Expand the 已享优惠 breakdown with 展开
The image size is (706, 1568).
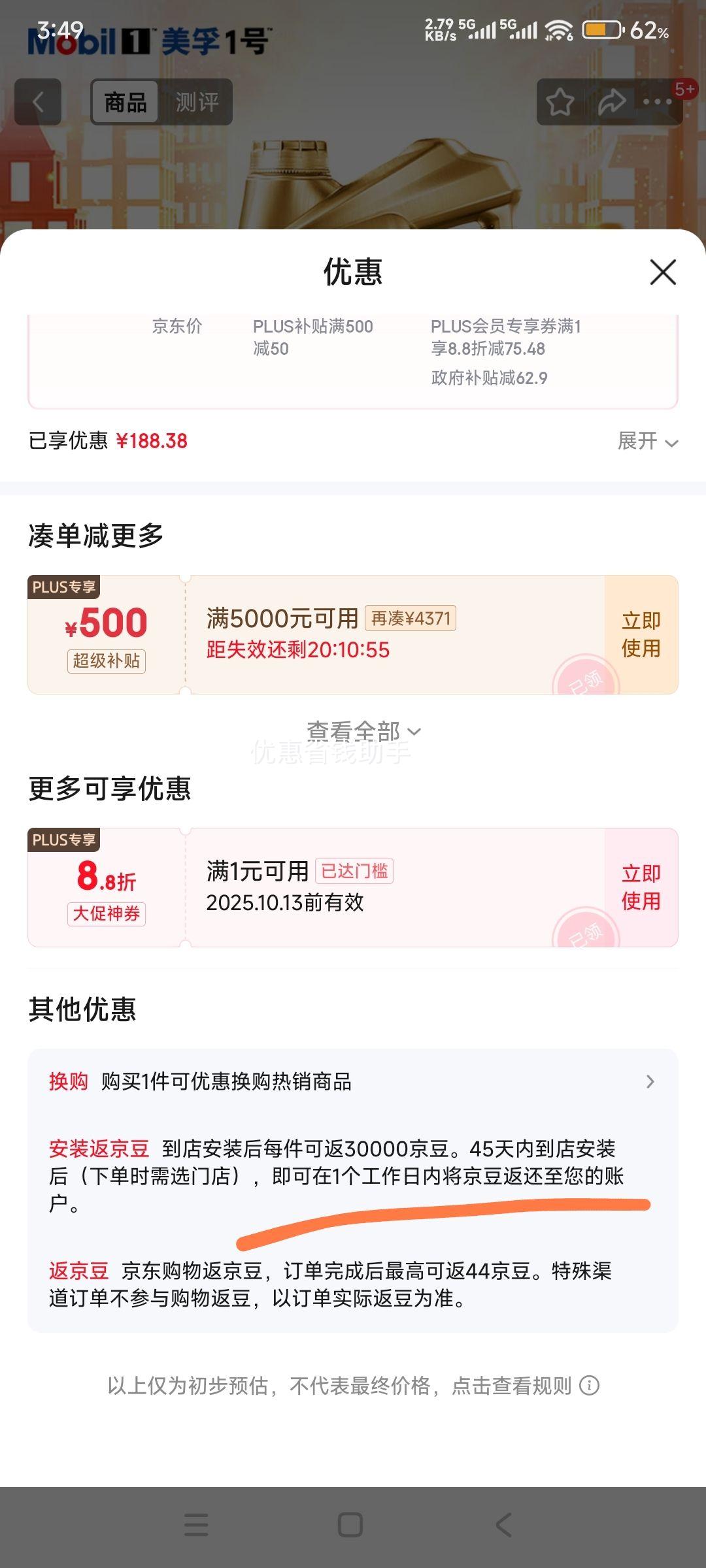pos(647,441)
